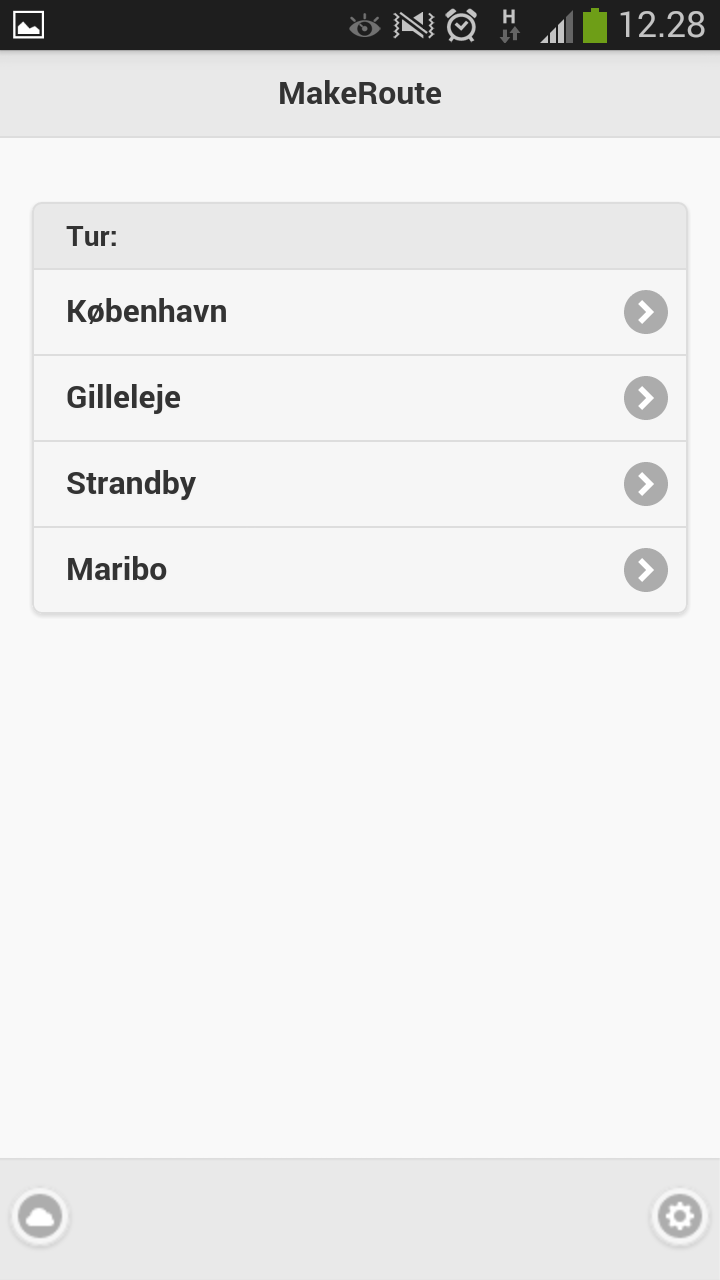Viewport: 720px width, 1280px height.
Task: Open settings via the gear icon
Action: [x=680, y=1217]
